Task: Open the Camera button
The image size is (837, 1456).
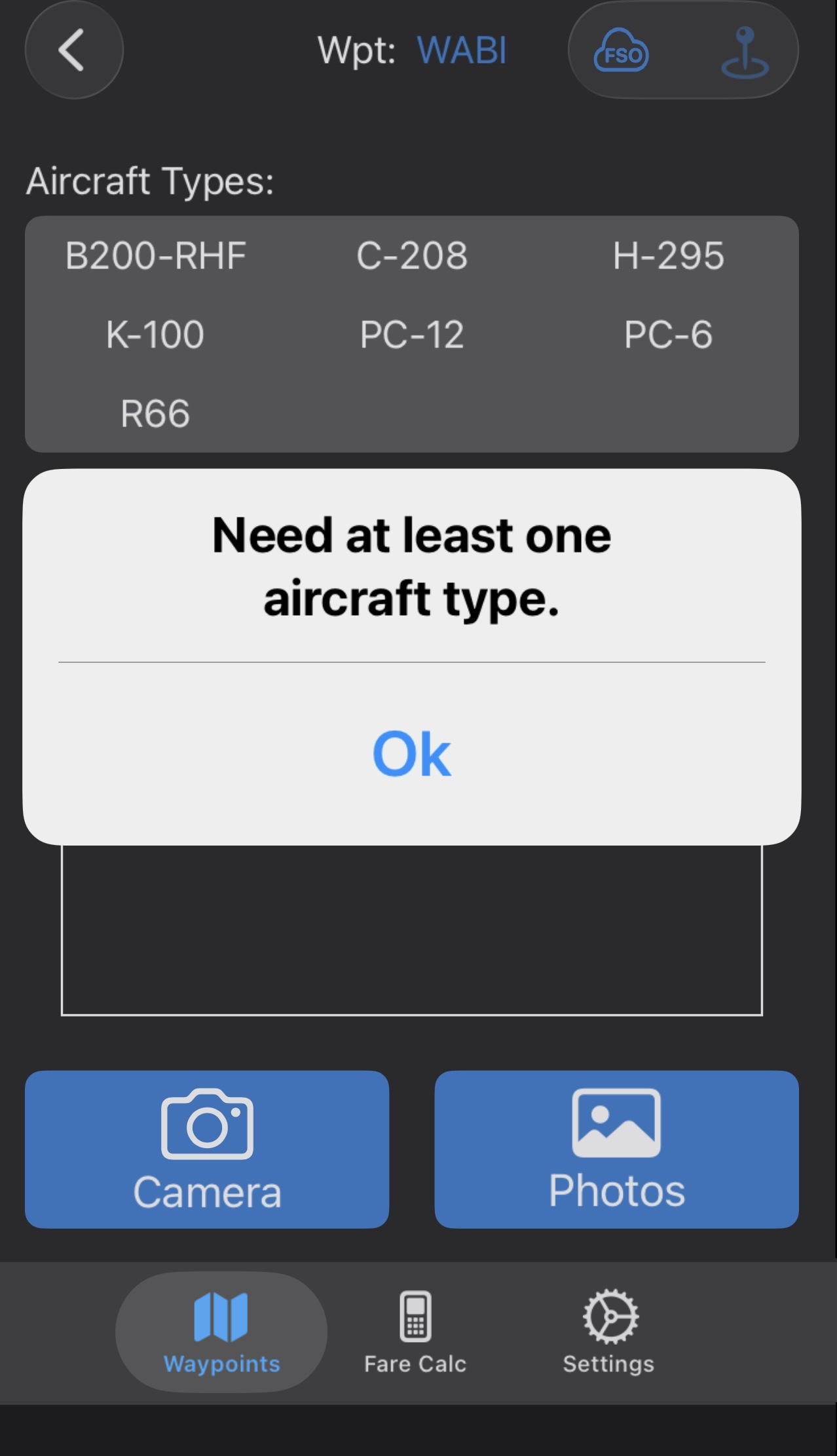Action: point(207,1149)
